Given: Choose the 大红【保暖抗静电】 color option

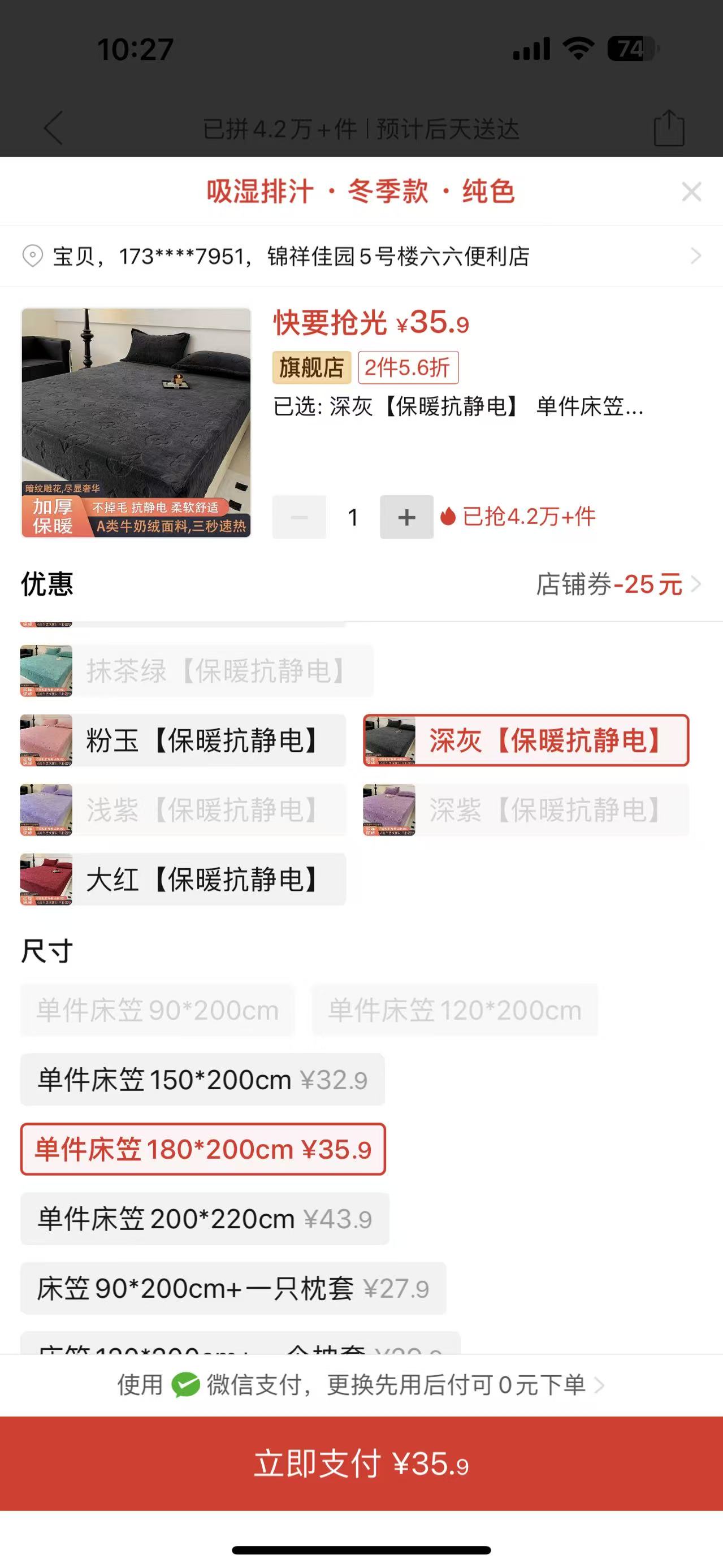Looking at the screenshot, I should (183, 880).
